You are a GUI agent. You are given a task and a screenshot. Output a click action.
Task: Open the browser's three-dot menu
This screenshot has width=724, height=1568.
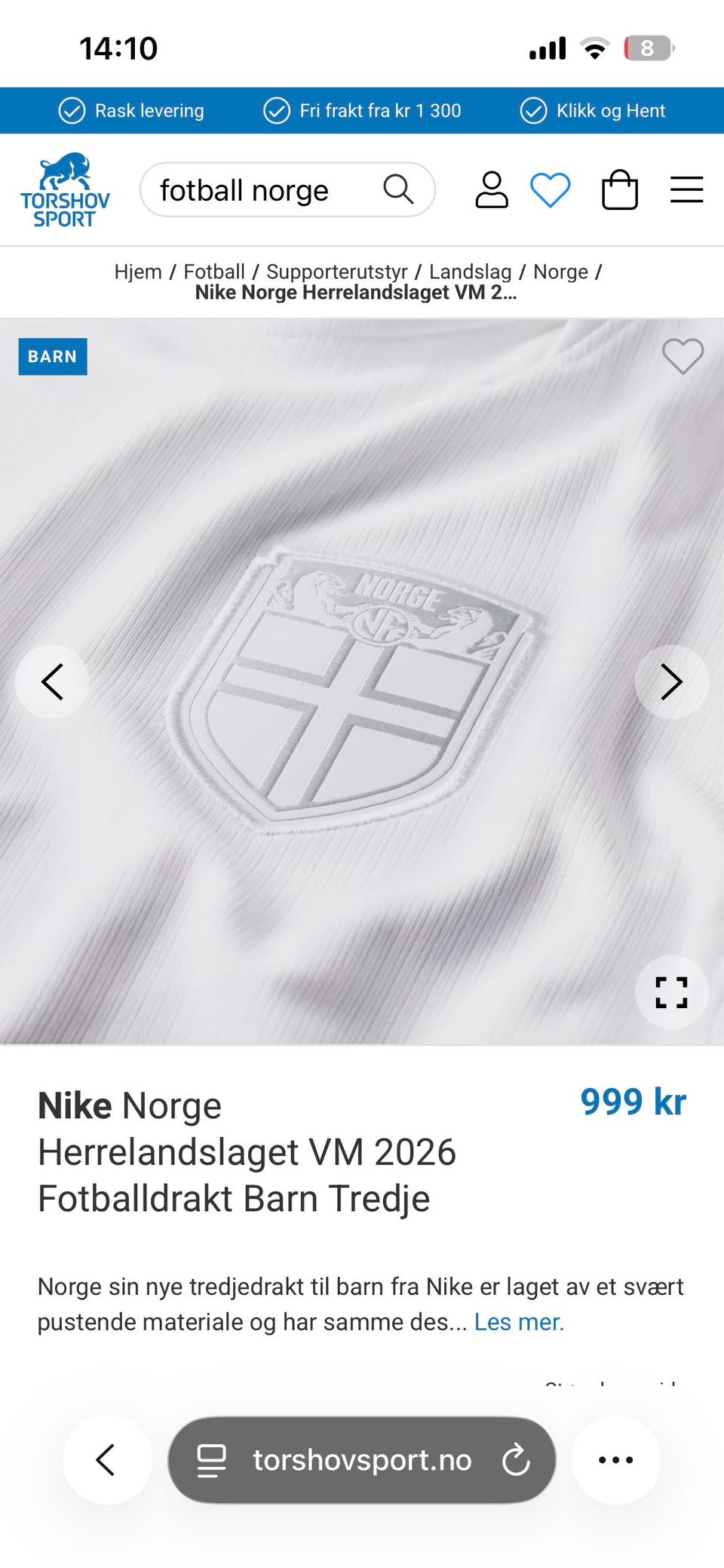615,1460
